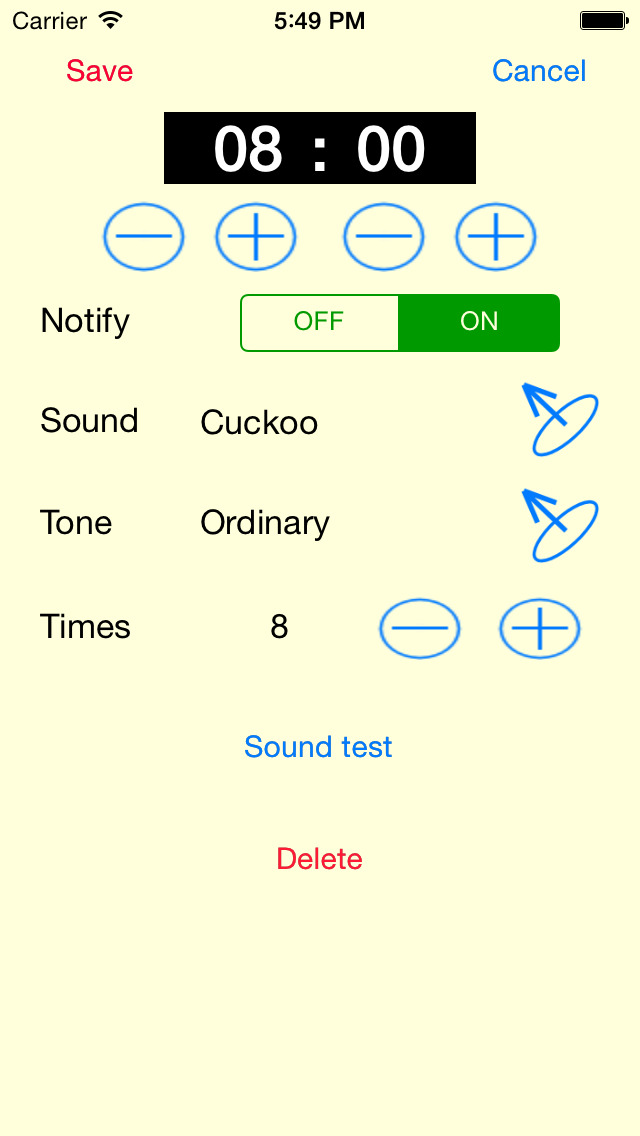The image size is (640, 1136).
Task: Increase the hour value
Action: click(256, 237)
